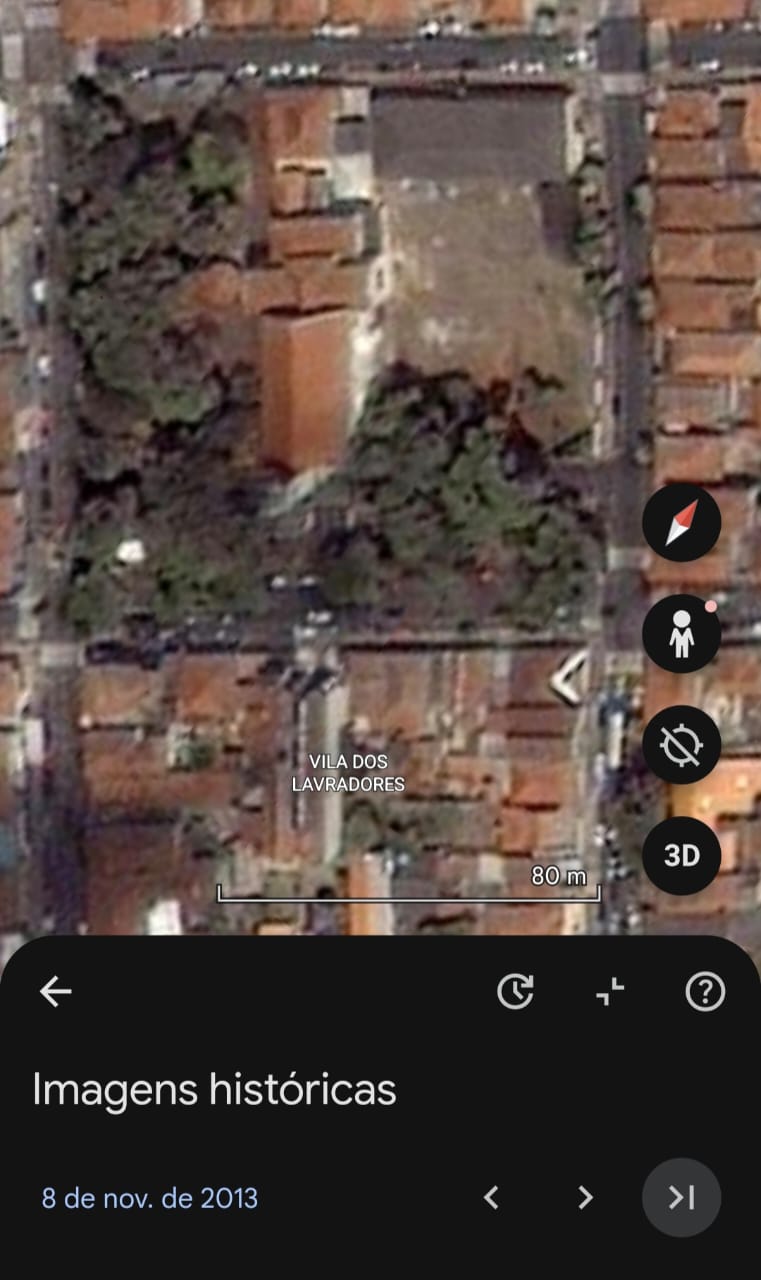Switch to 3D view
Screen dimensions: 761x1280
point(681,856)
